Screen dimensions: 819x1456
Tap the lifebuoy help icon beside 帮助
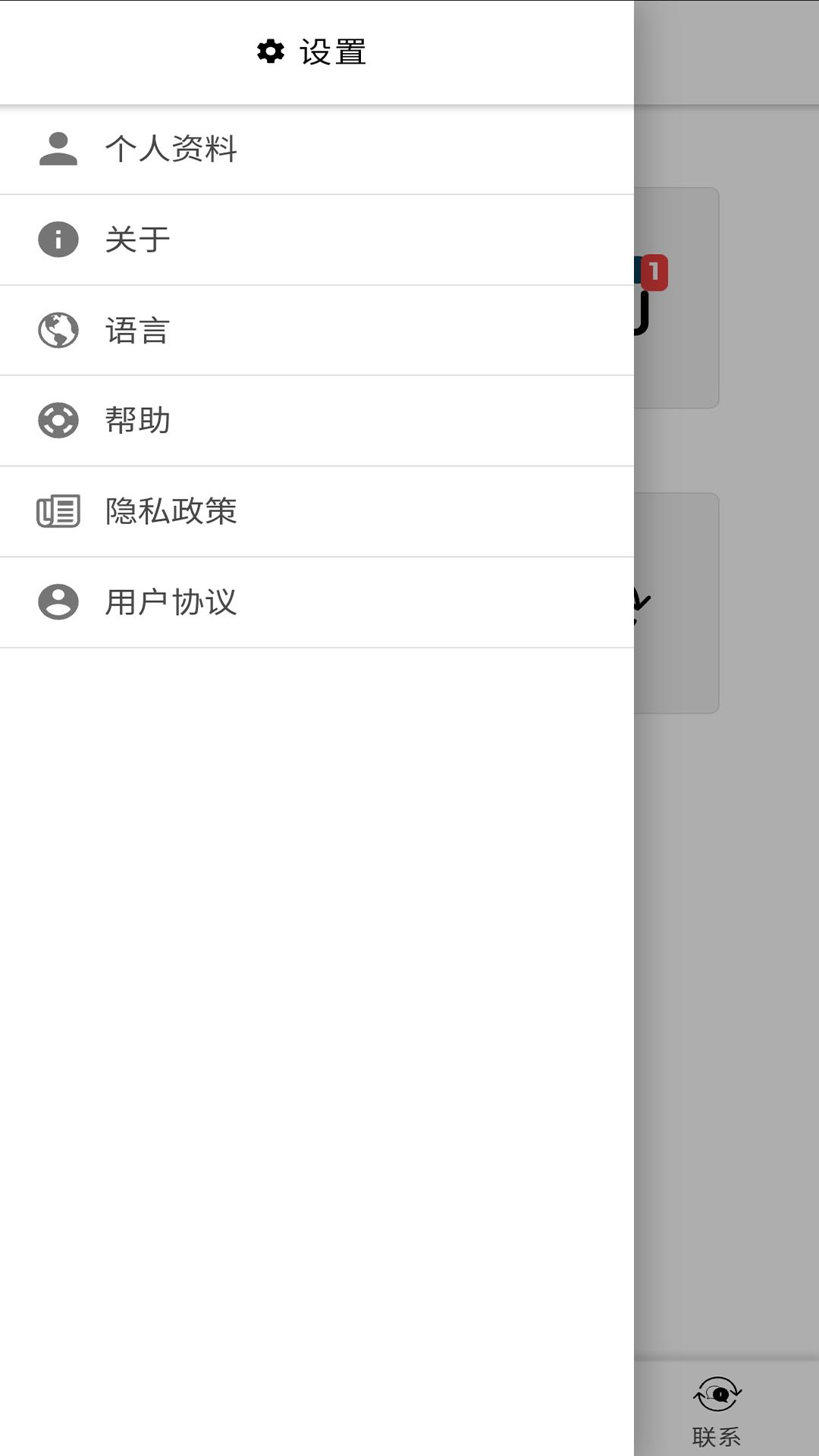pos(57,420)
